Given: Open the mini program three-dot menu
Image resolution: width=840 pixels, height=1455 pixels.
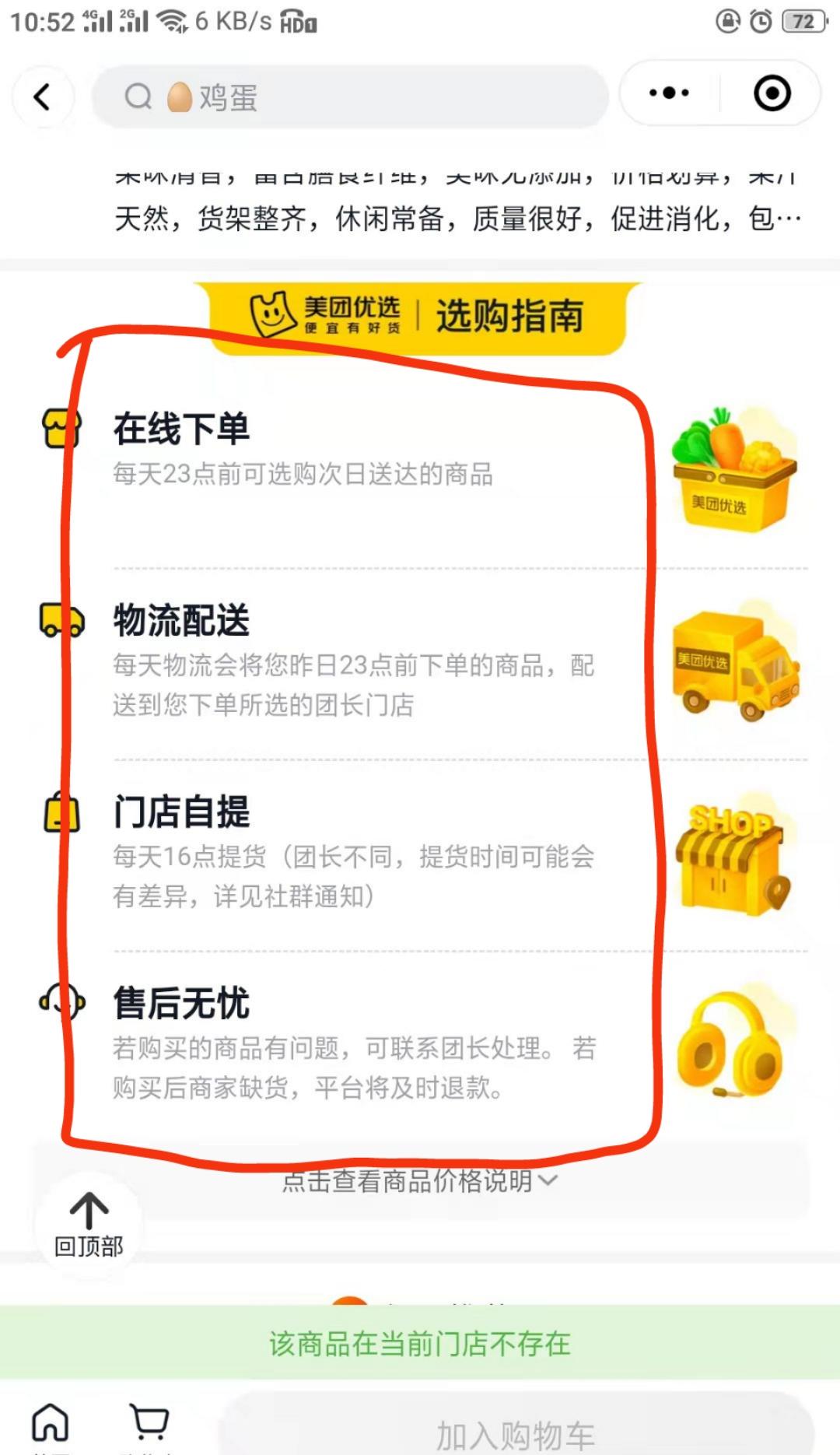Looking at the screenshot, I should click(669, 93).
